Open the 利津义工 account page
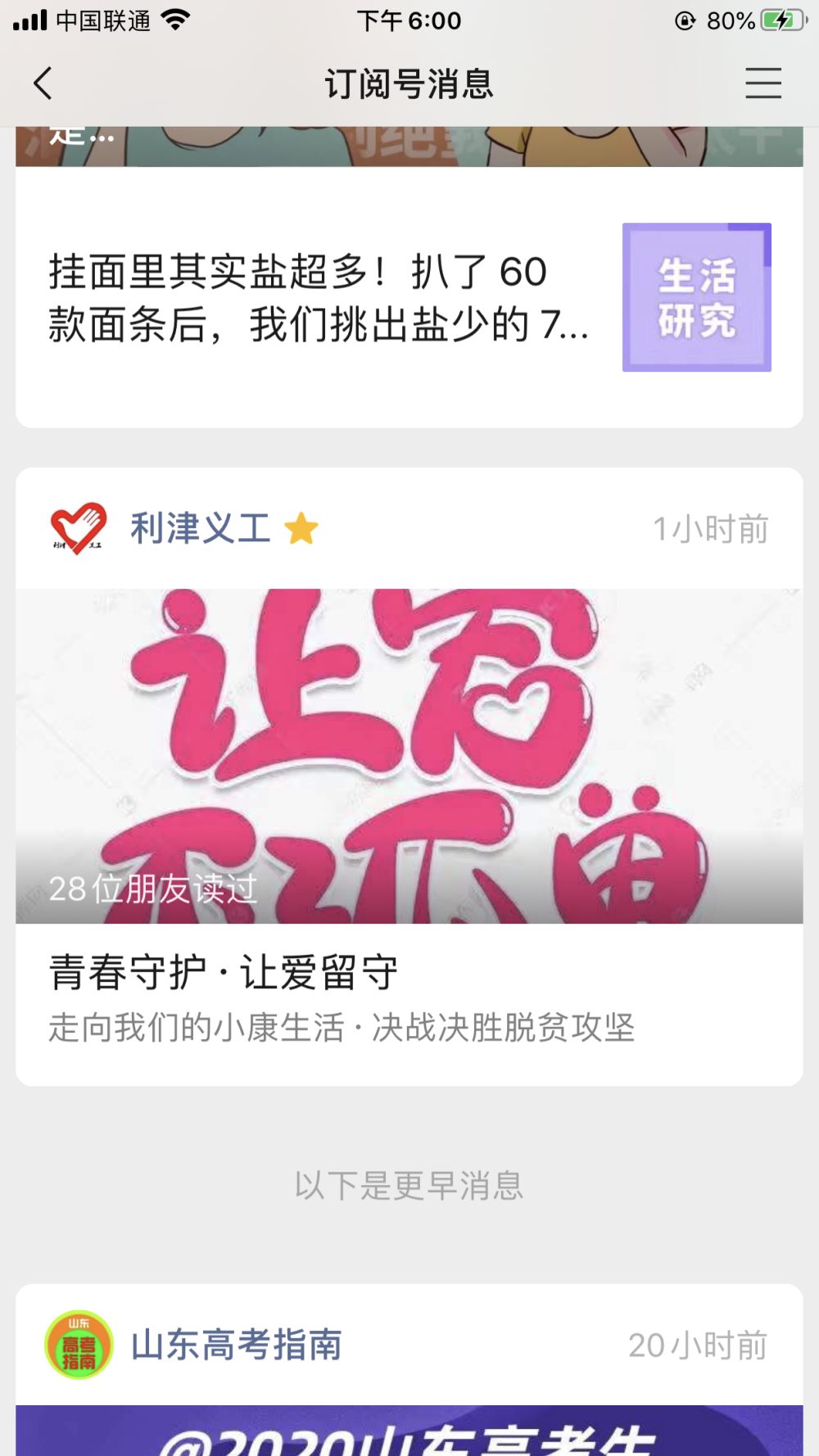 (x=201, y=528)
